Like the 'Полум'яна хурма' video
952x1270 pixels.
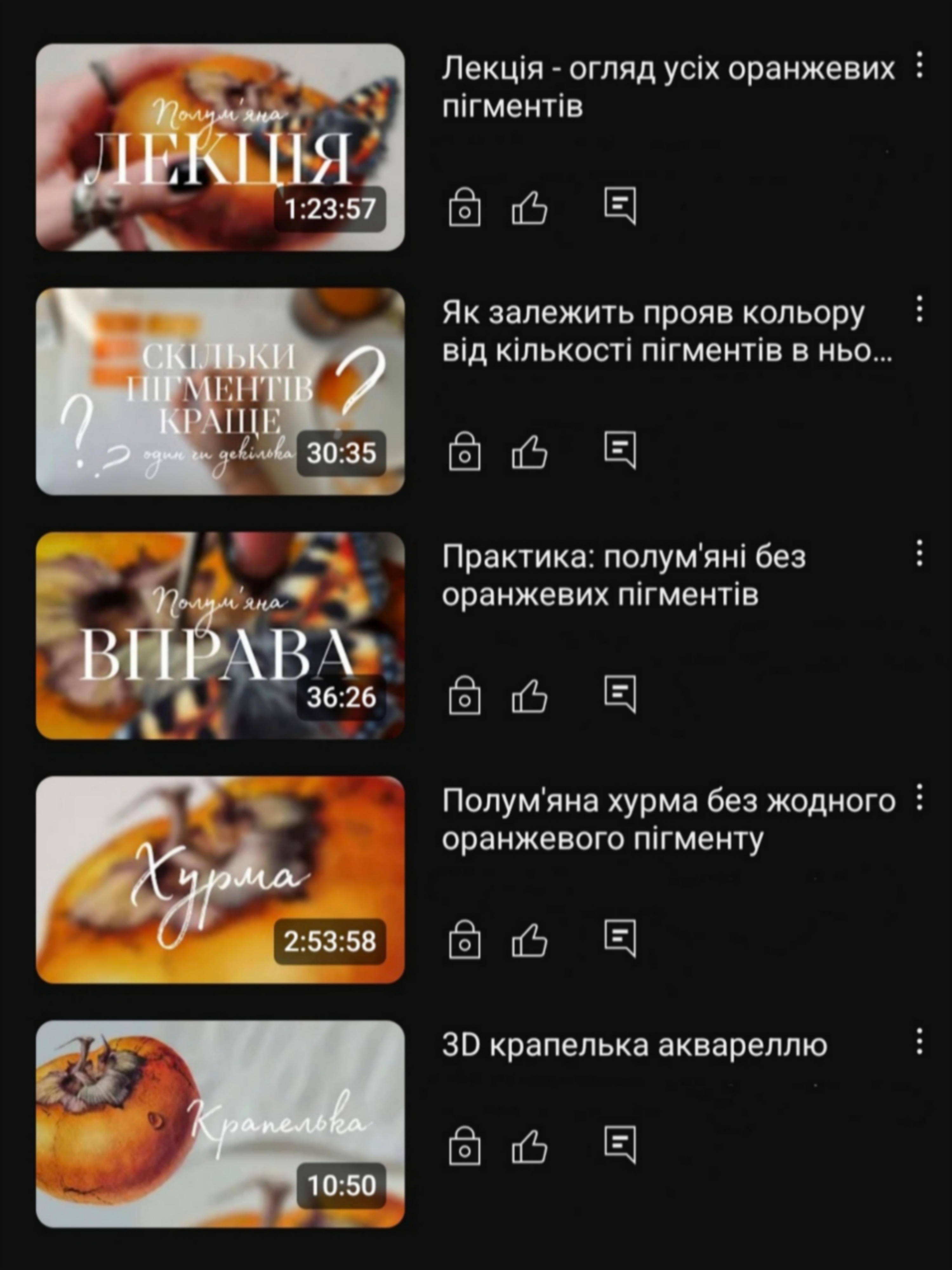529,940
